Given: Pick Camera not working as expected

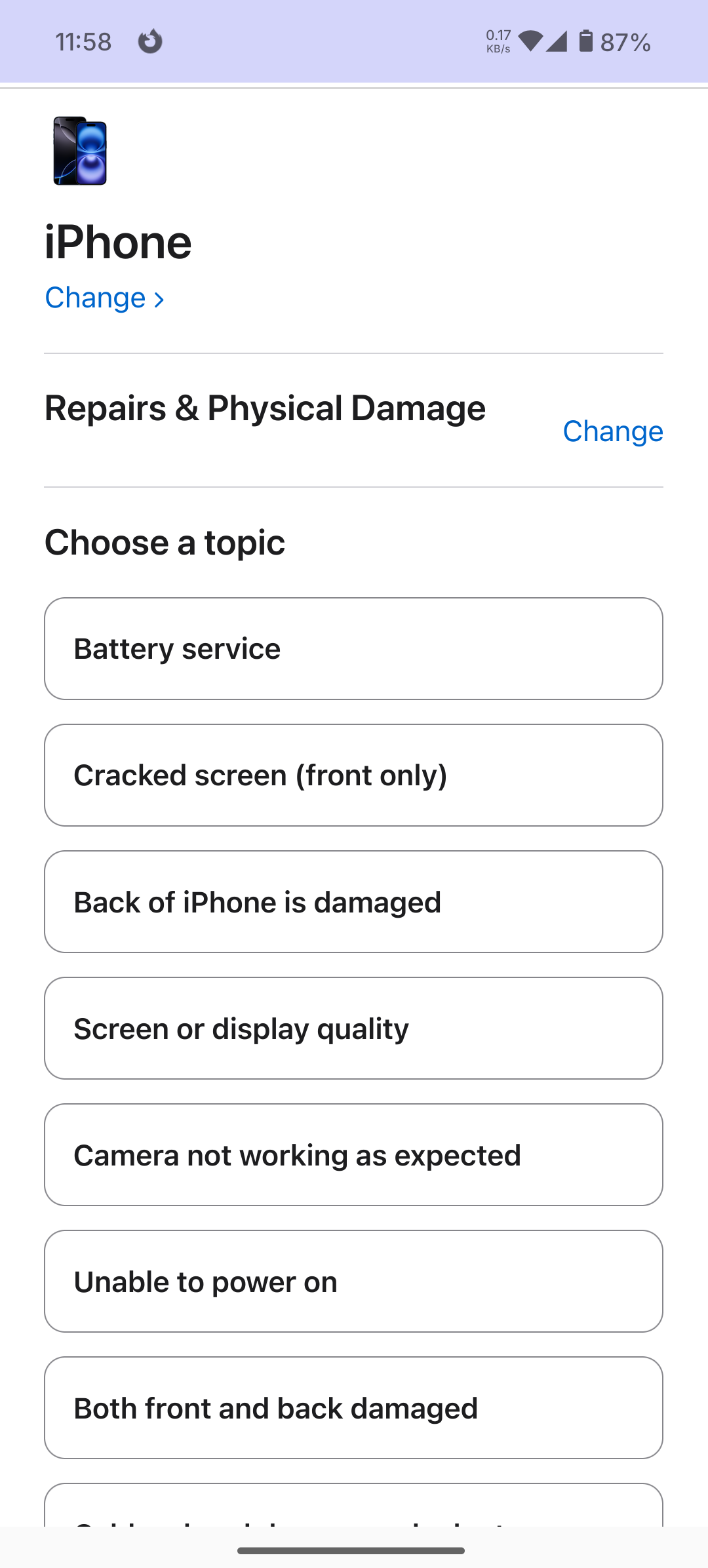Looking at the screenshot, I should (353, 1155).
